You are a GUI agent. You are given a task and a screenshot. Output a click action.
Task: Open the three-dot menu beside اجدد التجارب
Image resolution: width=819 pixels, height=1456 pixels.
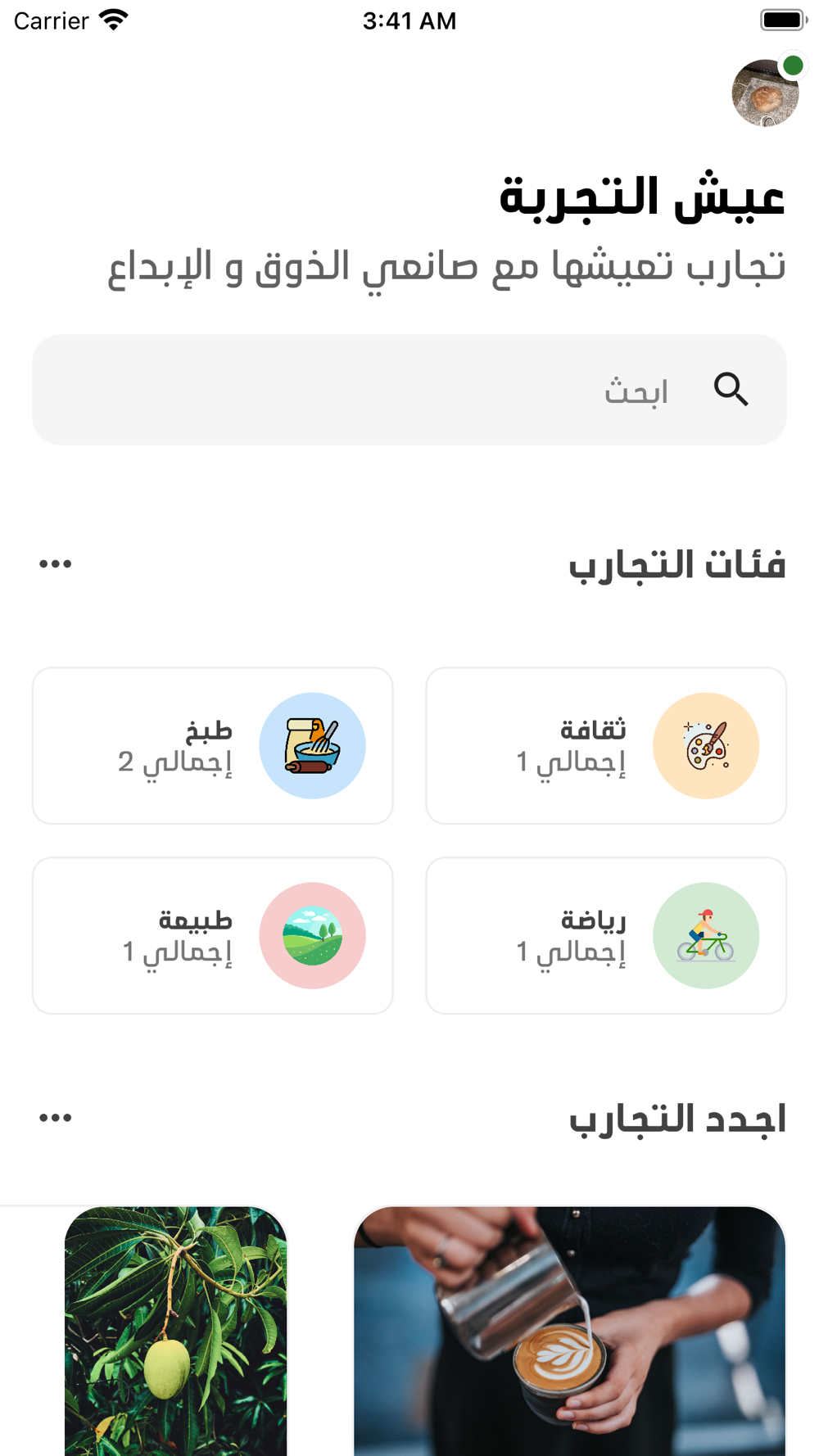[x=56, y=1118]
